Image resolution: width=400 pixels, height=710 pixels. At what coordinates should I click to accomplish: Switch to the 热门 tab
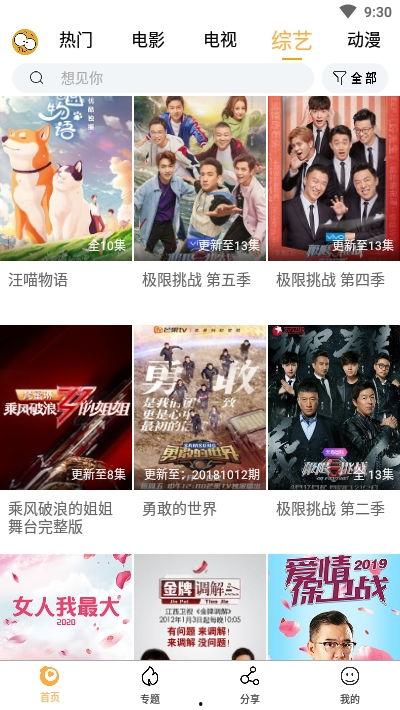click(76, 40)
